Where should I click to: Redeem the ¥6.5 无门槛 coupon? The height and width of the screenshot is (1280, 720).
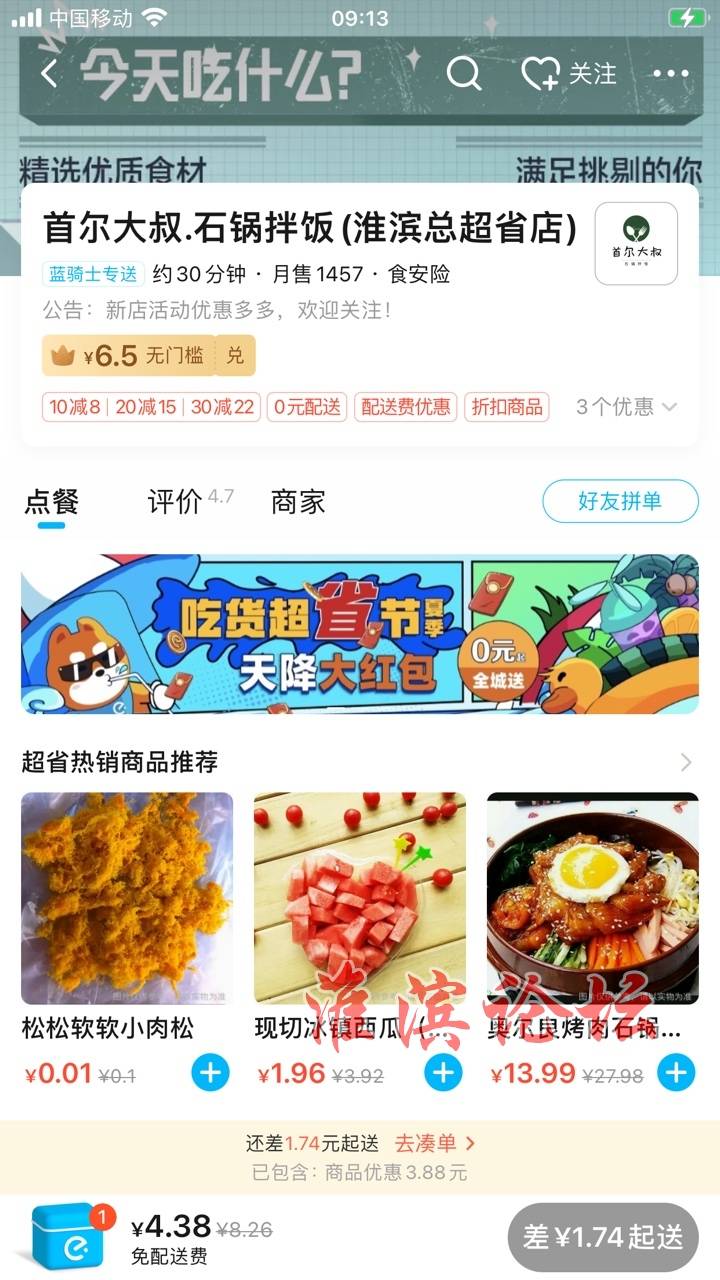[235, 356]
